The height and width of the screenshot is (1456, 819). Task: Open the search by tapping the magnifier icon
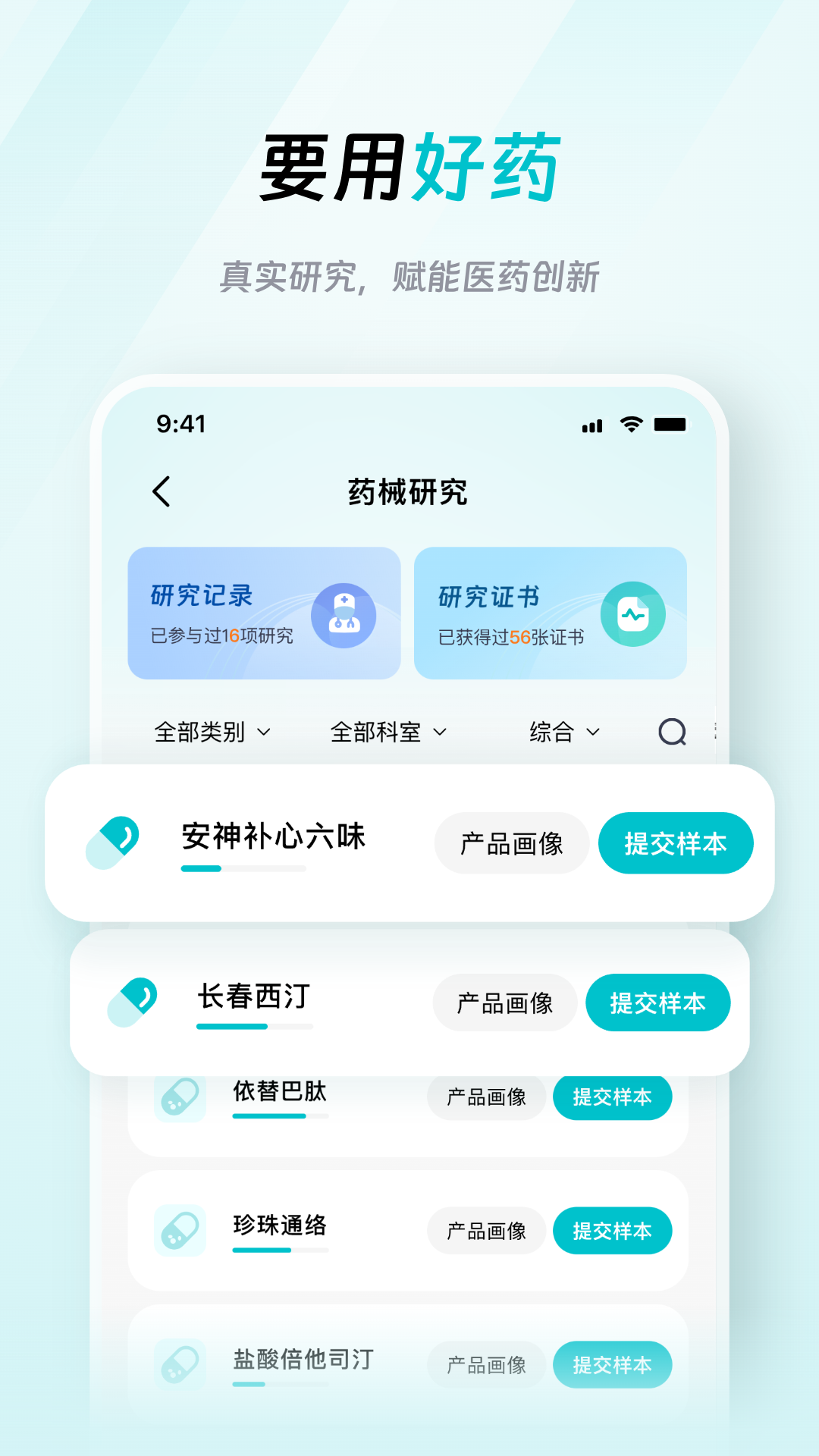(670, 731)
